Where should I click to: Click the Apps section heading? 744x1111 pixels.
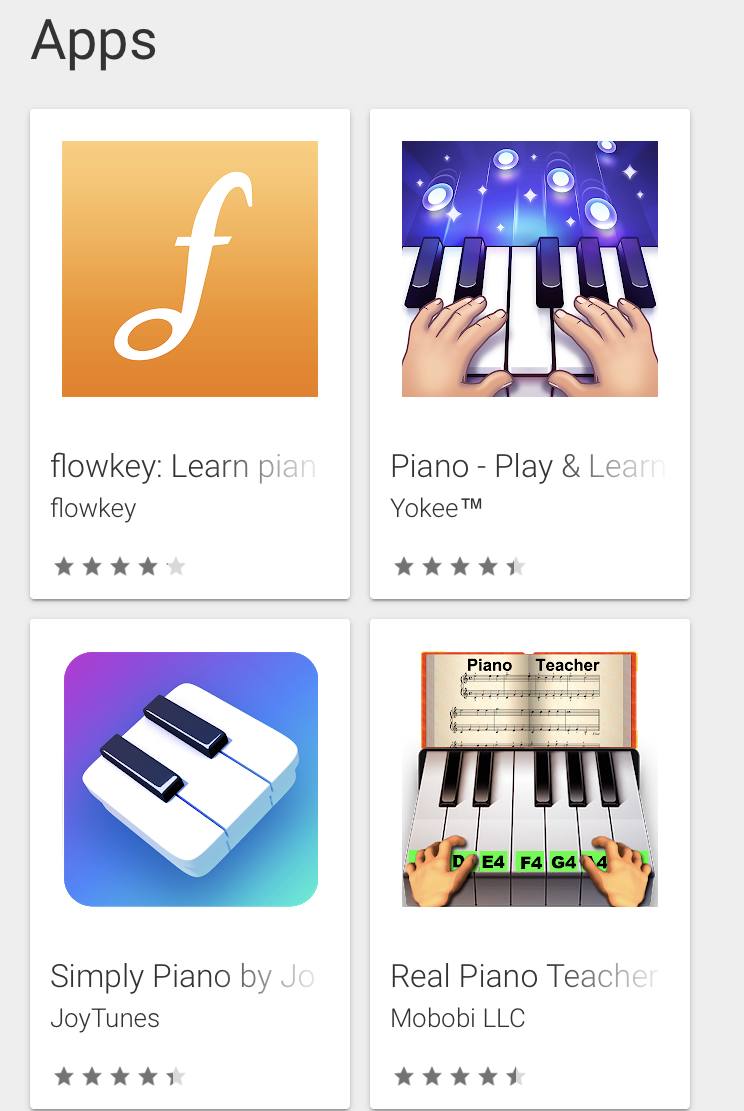93,42
